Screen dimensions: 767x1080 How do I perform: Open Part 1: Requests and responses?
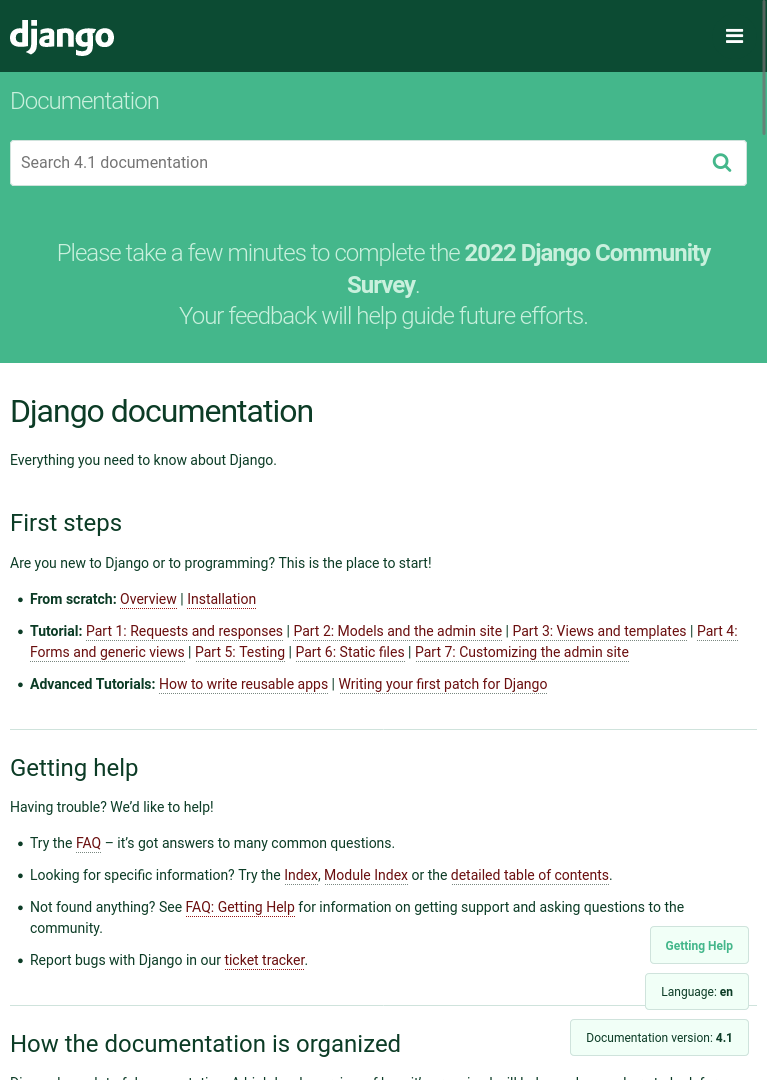[184, 631]
